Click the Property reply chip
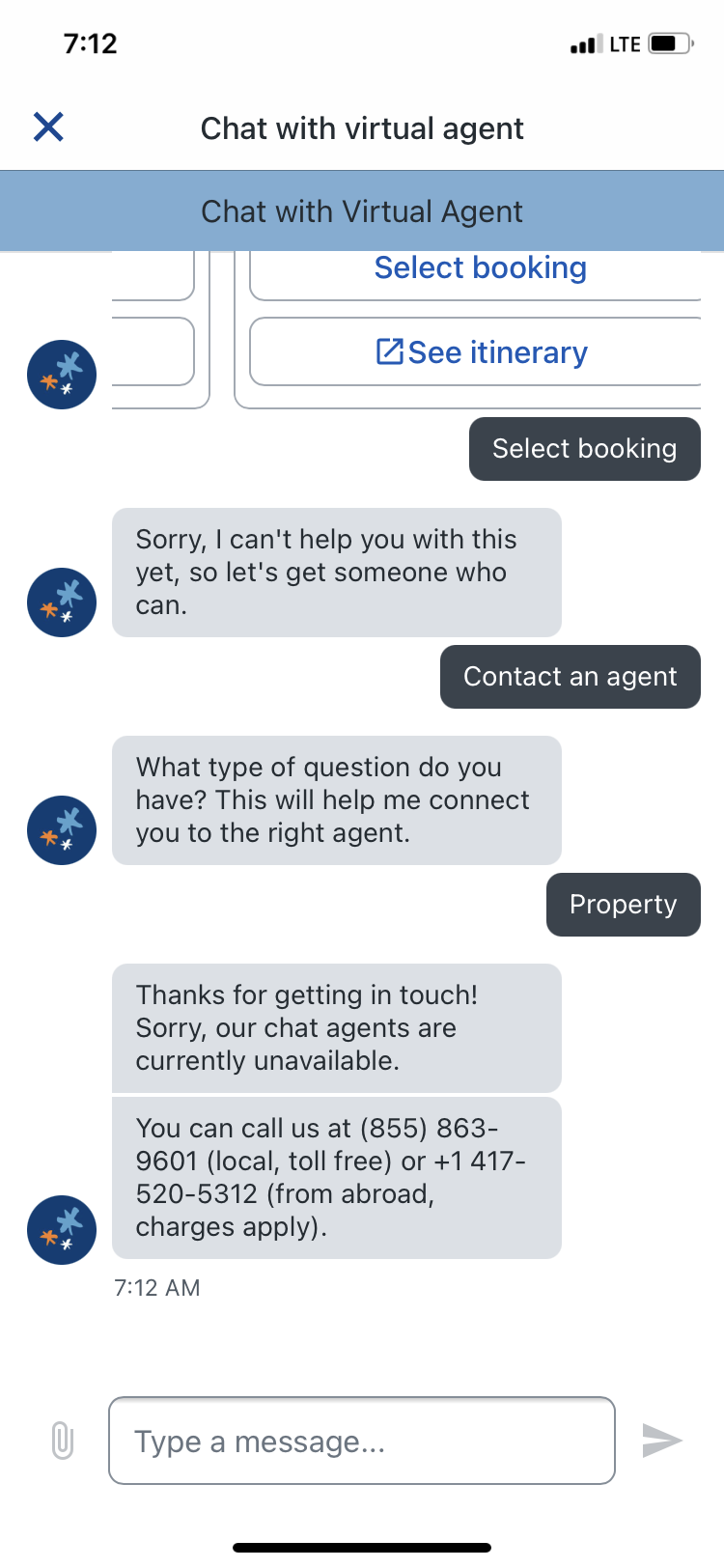The height and width of the screenshot is (1568, 724). tap(623, 904)
